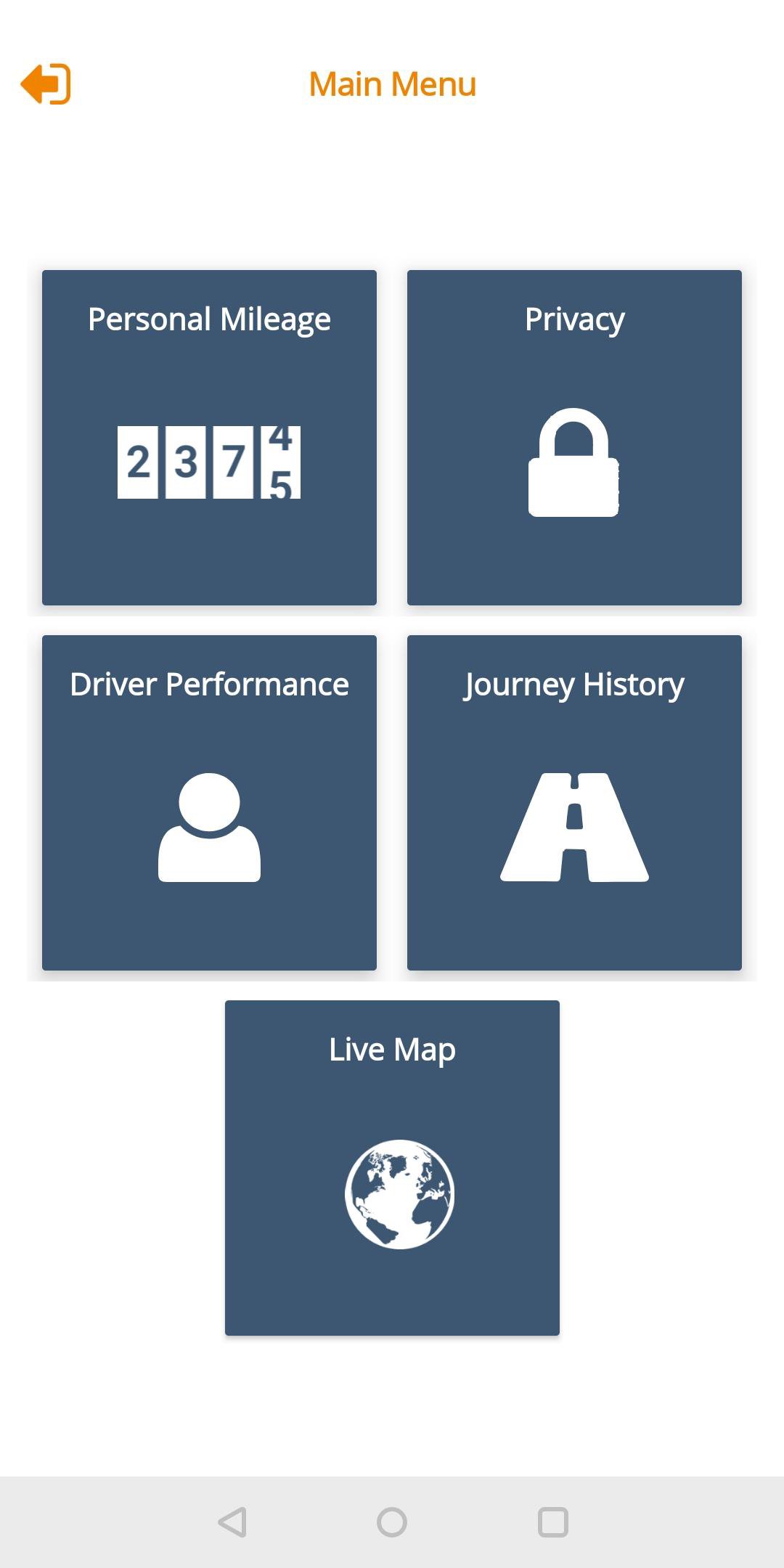Open Journey History
The width and height of the screenshot is (784, 1568).
pyautogui.click(x=574, y=803)
